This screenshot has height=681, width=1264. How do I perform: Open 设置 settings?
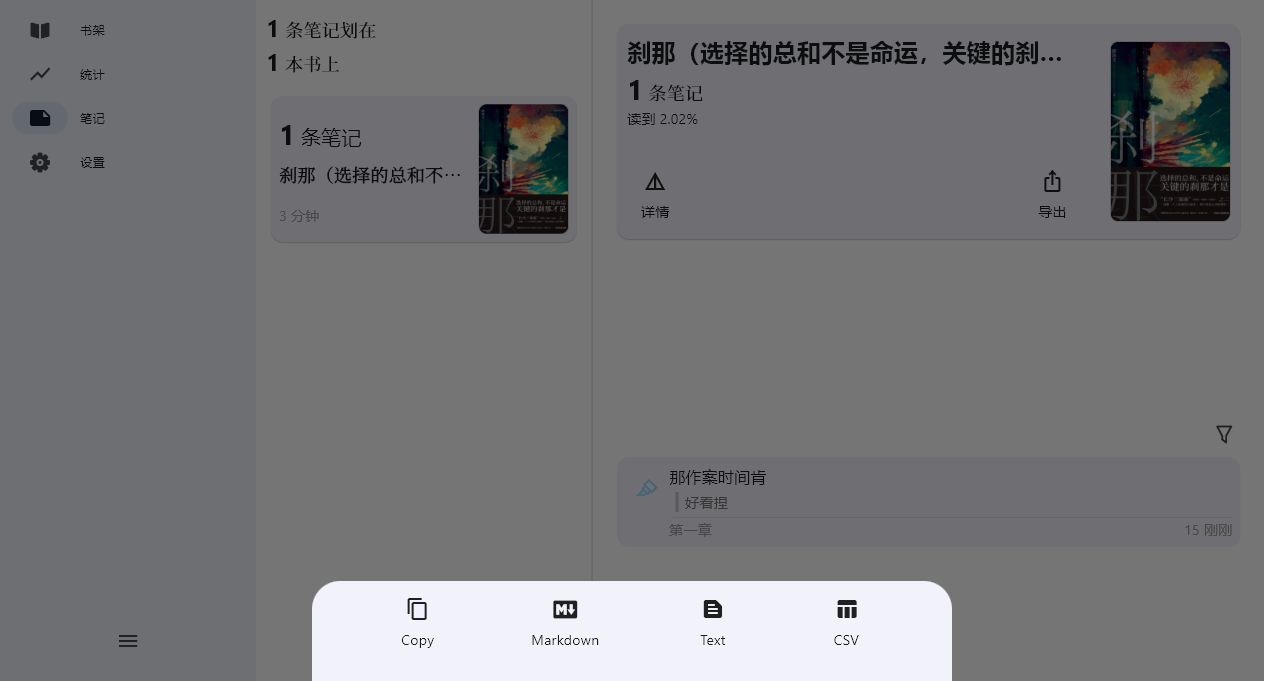pos(65,162)
